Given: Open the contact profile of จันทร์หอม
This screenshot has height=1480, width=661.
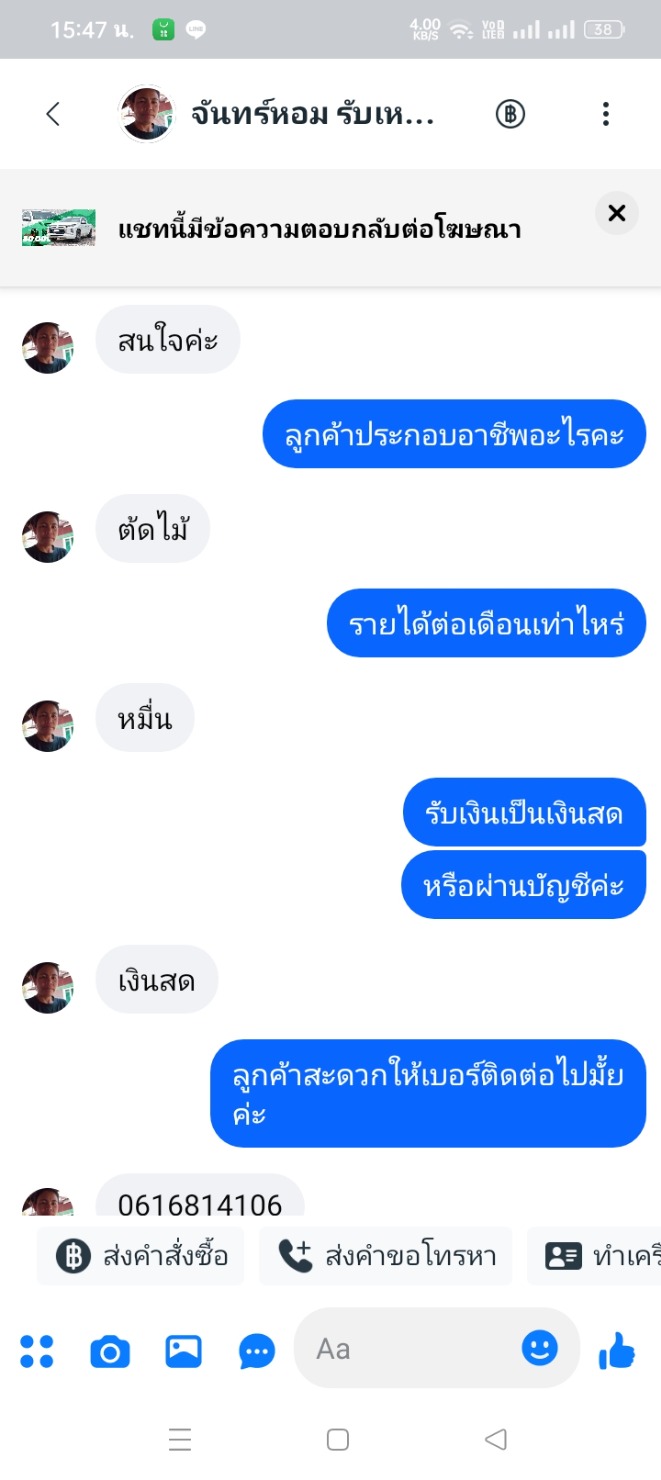Looking at the screenshot, I should pos(147,114).
